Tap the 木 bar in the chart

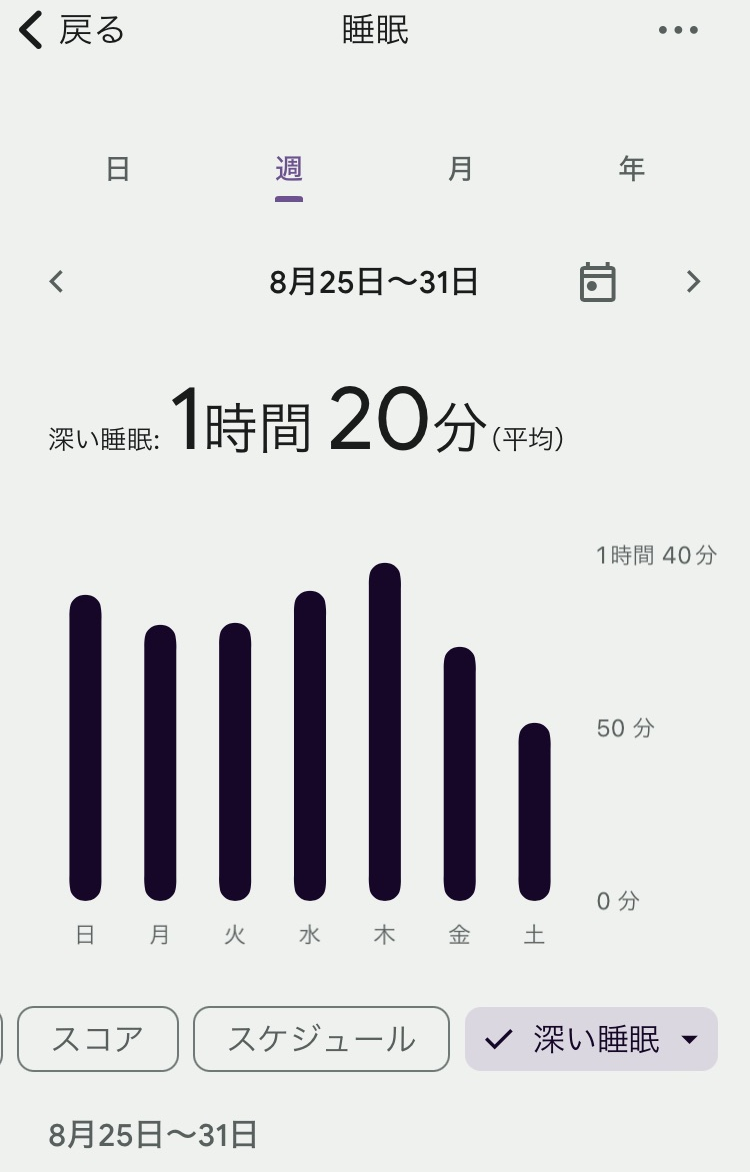(x=384, y=732)
